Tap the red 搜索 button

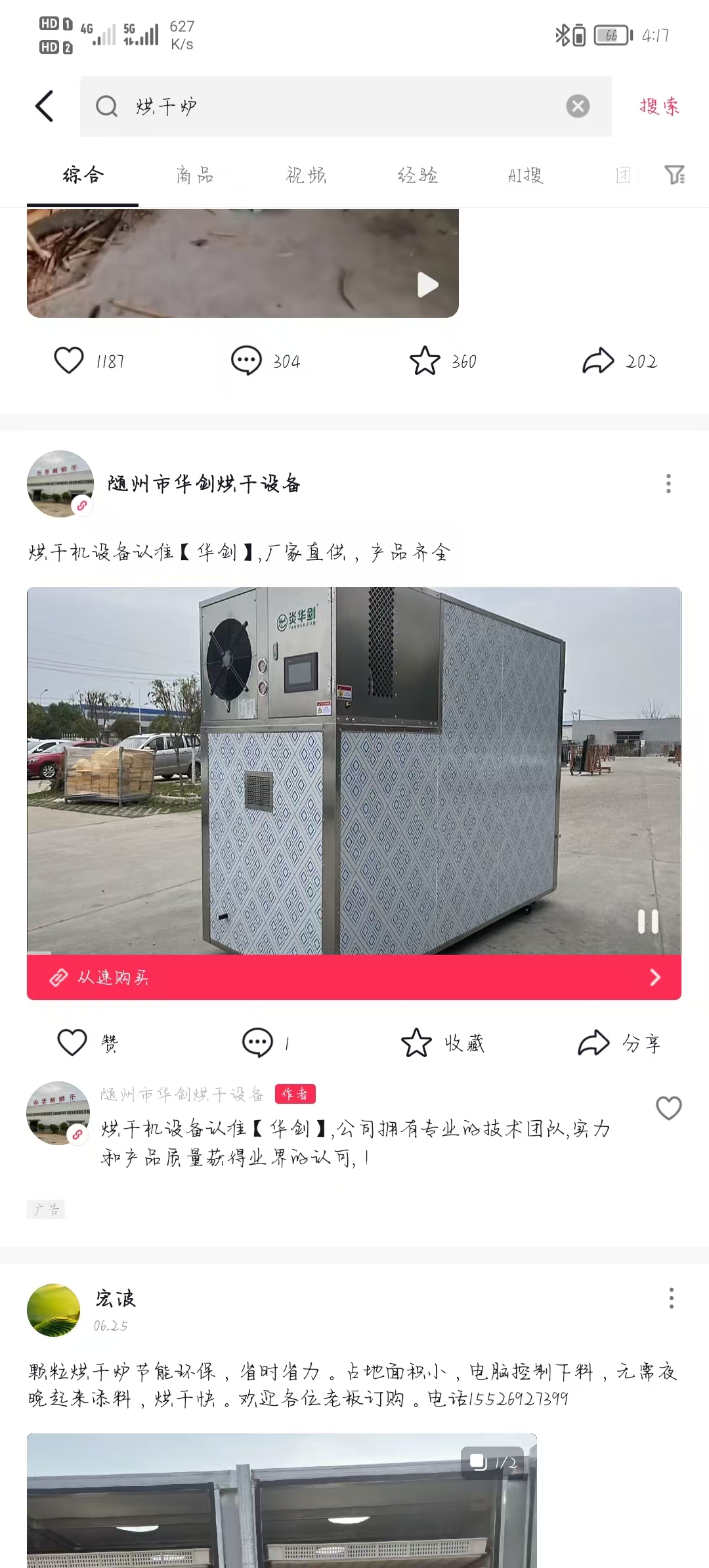[659, 106]
